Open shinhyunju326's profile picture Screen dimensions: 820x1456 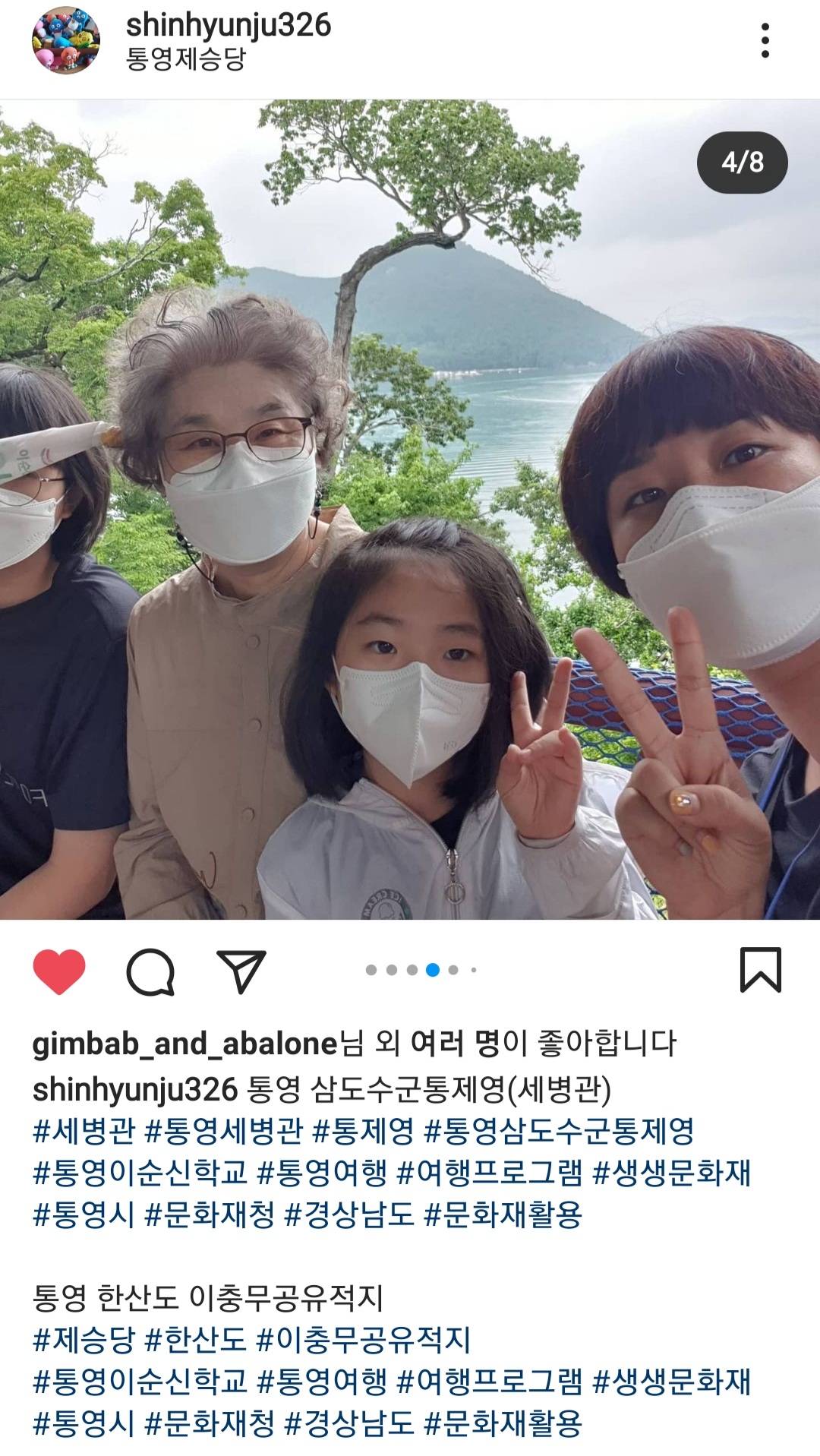[65, 40]
